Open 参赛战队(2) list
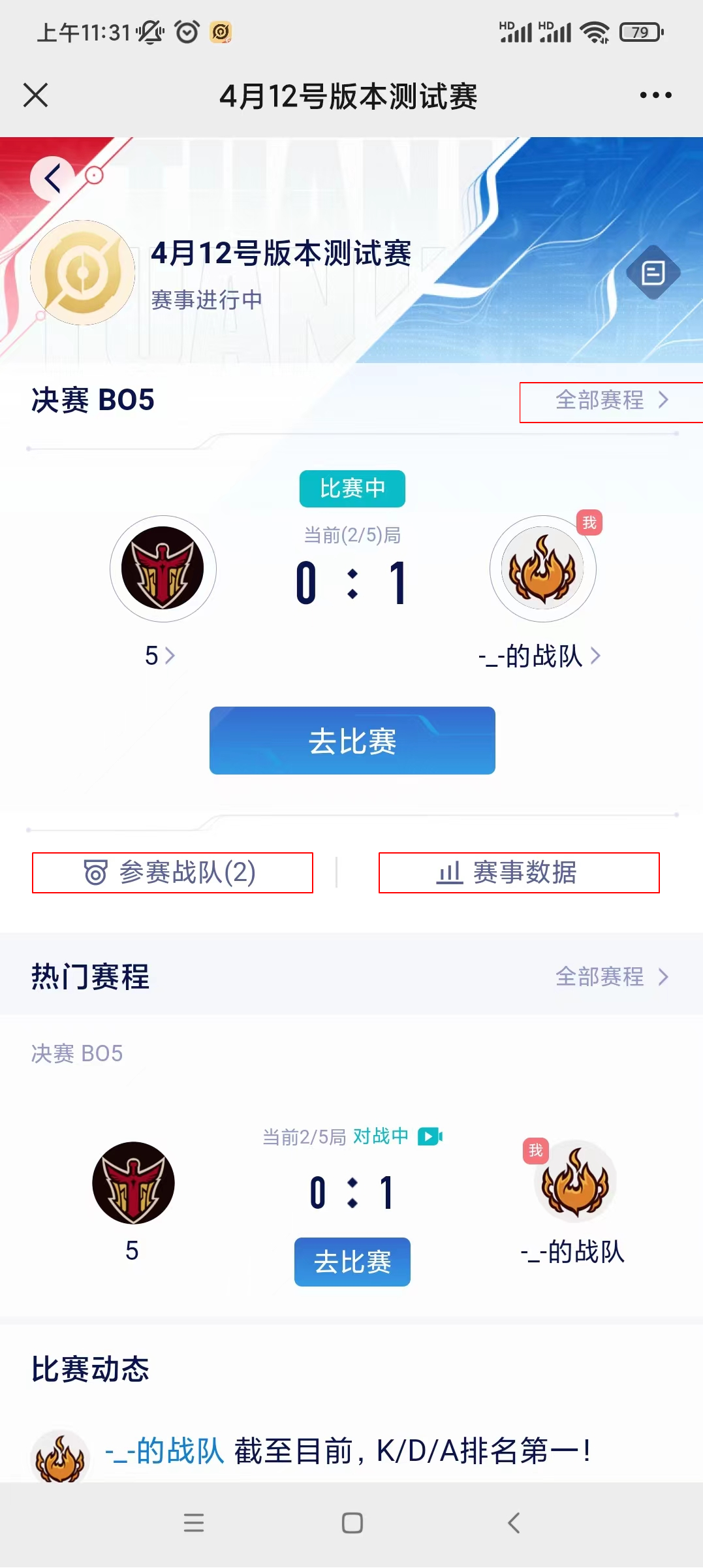Viewport: 703px width, 1568px height. click(172, 872)
